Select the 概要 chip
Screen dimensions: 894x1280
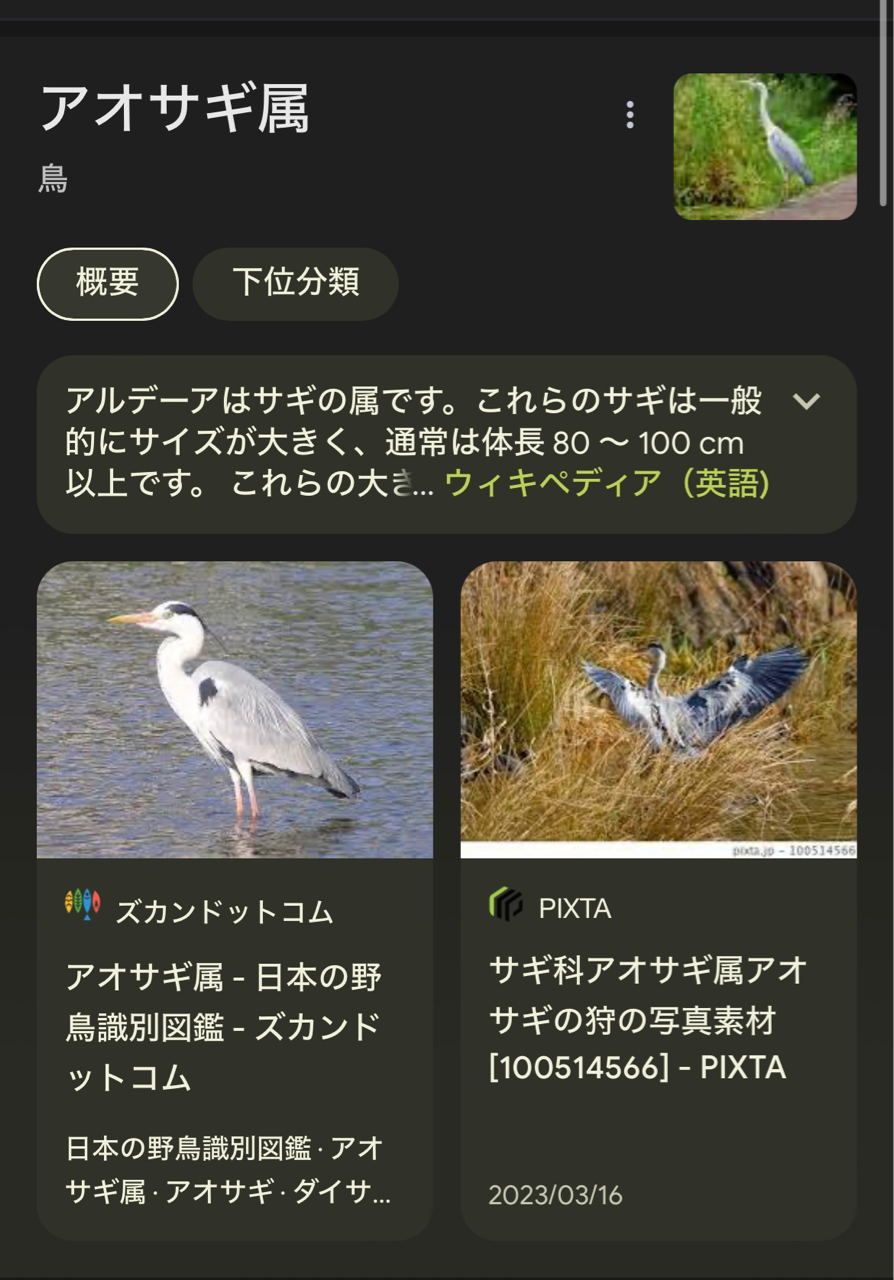(108, 284)
